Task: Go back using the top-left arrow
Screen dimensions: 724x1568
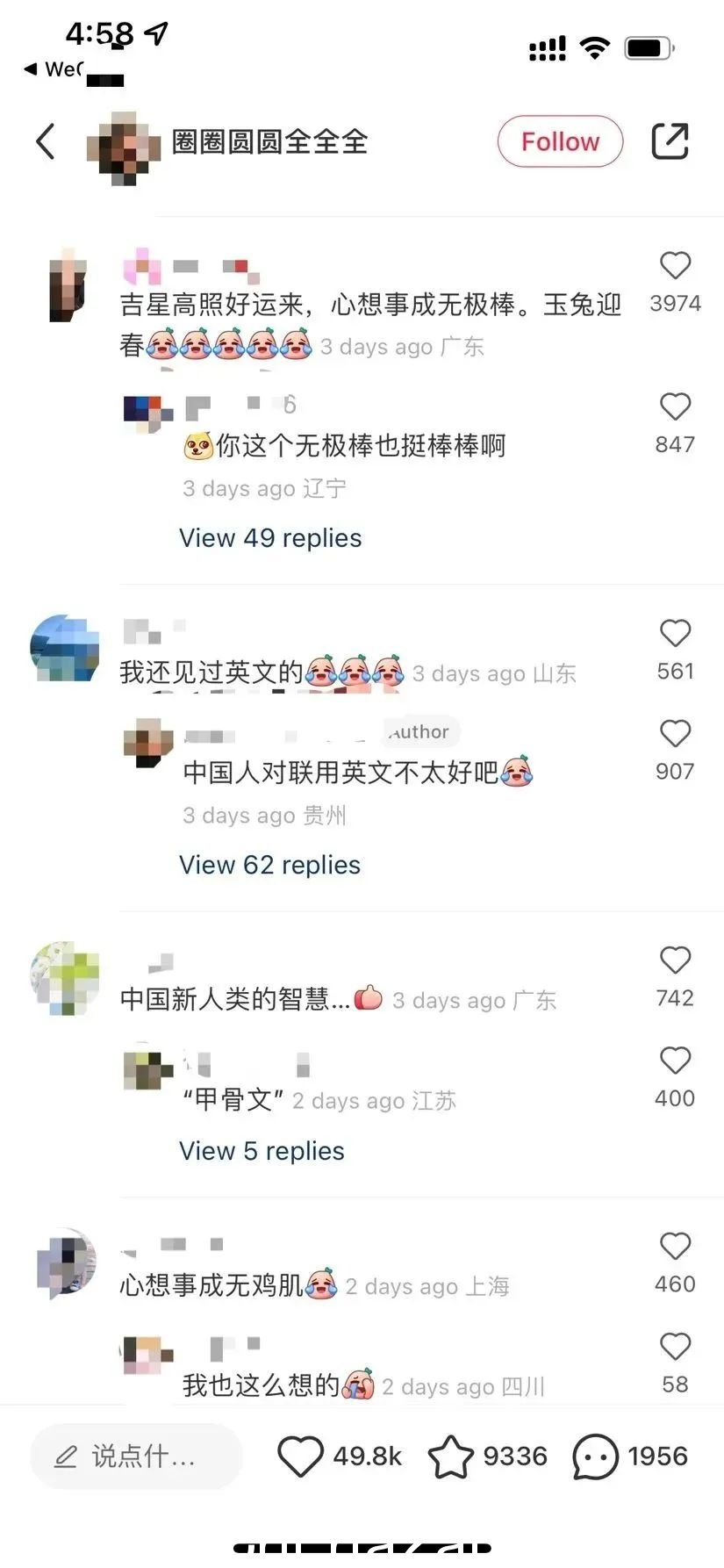Action: click(x=46, y=141)
